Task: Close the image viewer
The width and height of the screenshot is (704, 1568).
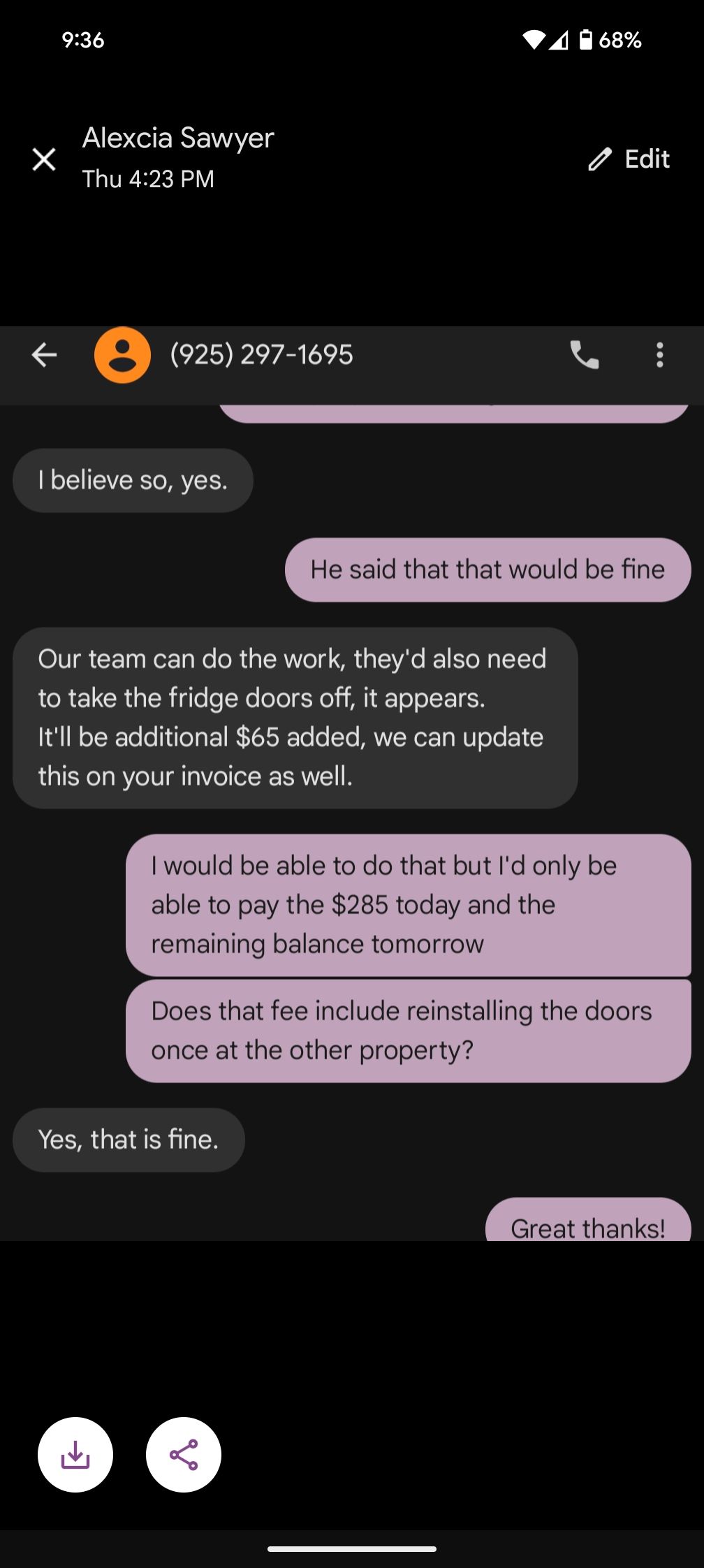Action: (x=44, y=159)
